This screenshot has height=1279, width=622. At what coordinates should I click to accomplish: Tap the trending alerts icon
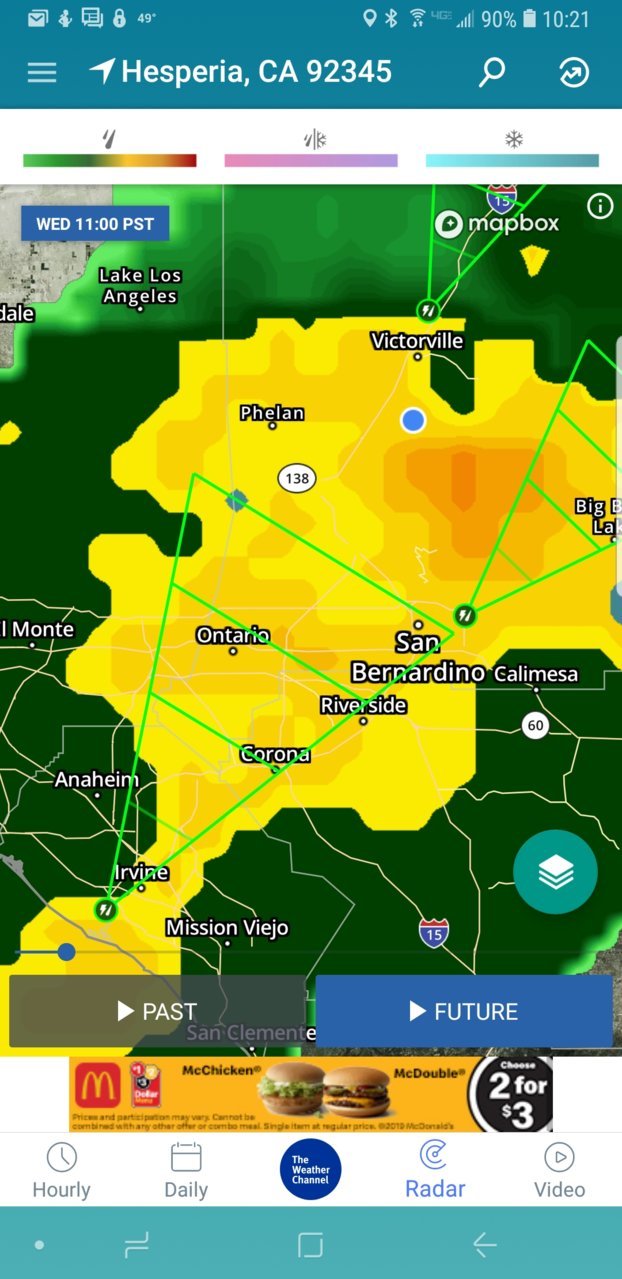[x=574, y=73]
